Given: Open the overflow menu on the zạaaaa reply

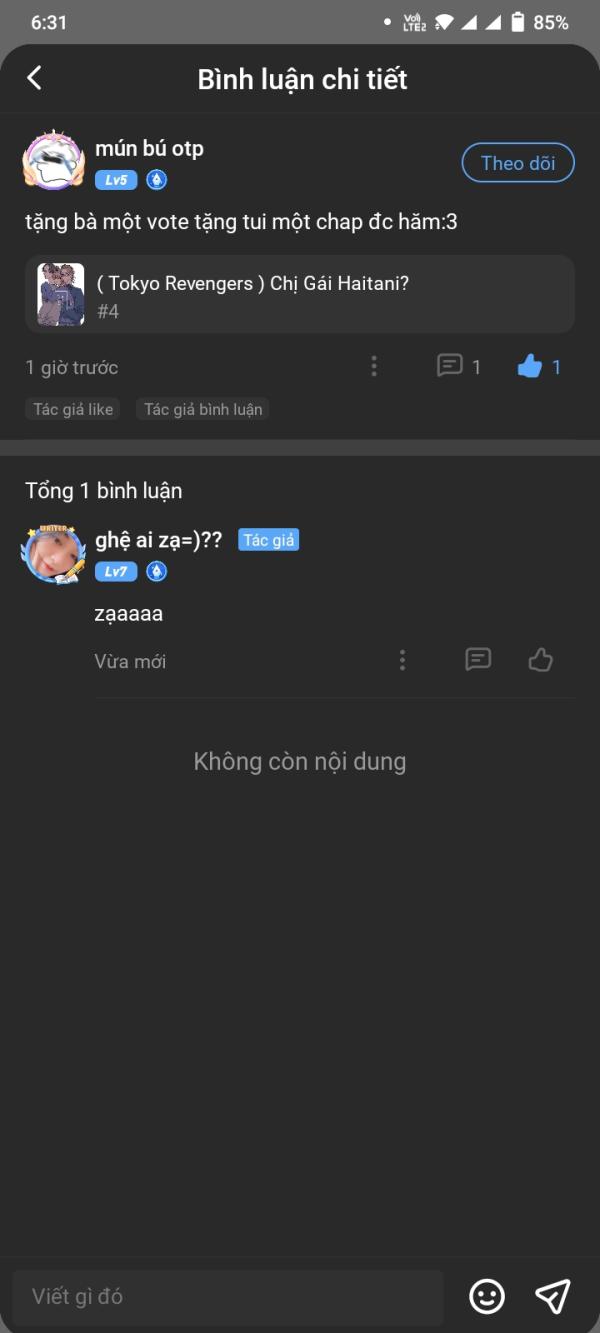Looking at the screenshot, I should (x=402, y=660).
